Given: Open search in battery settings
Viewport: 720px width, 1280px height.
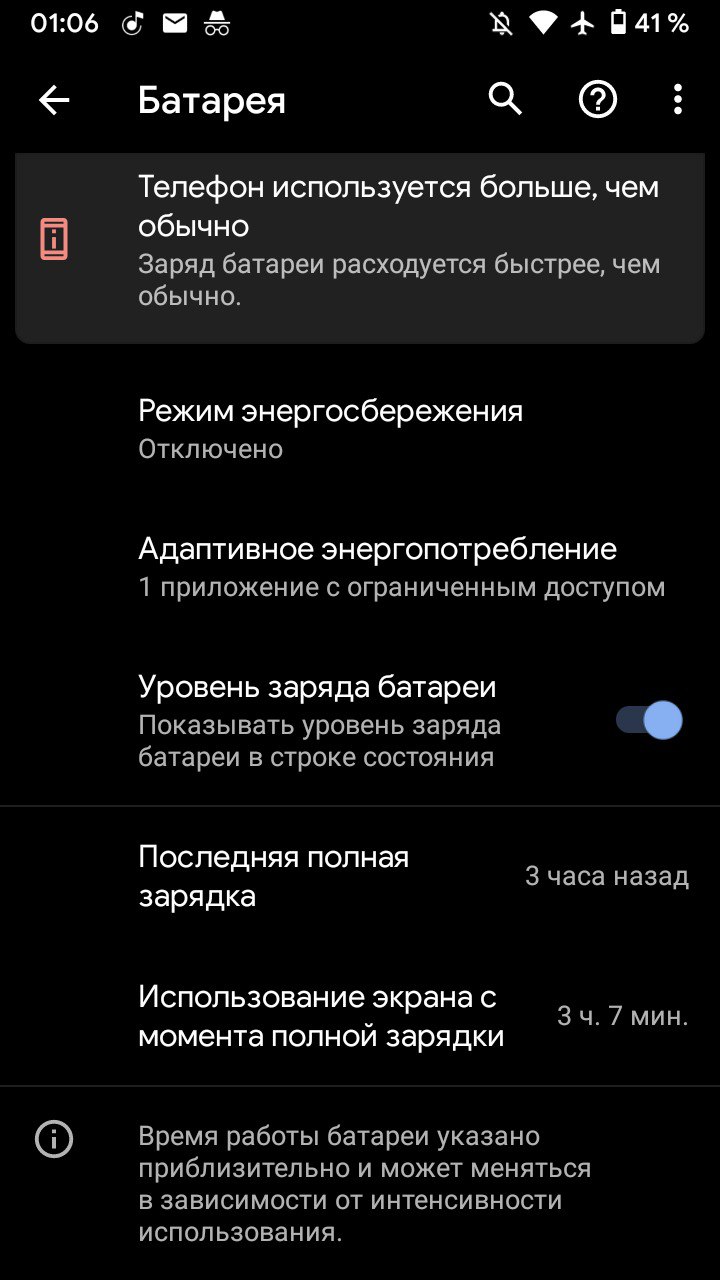Looking at the screenshot, I should coord(505,99).
